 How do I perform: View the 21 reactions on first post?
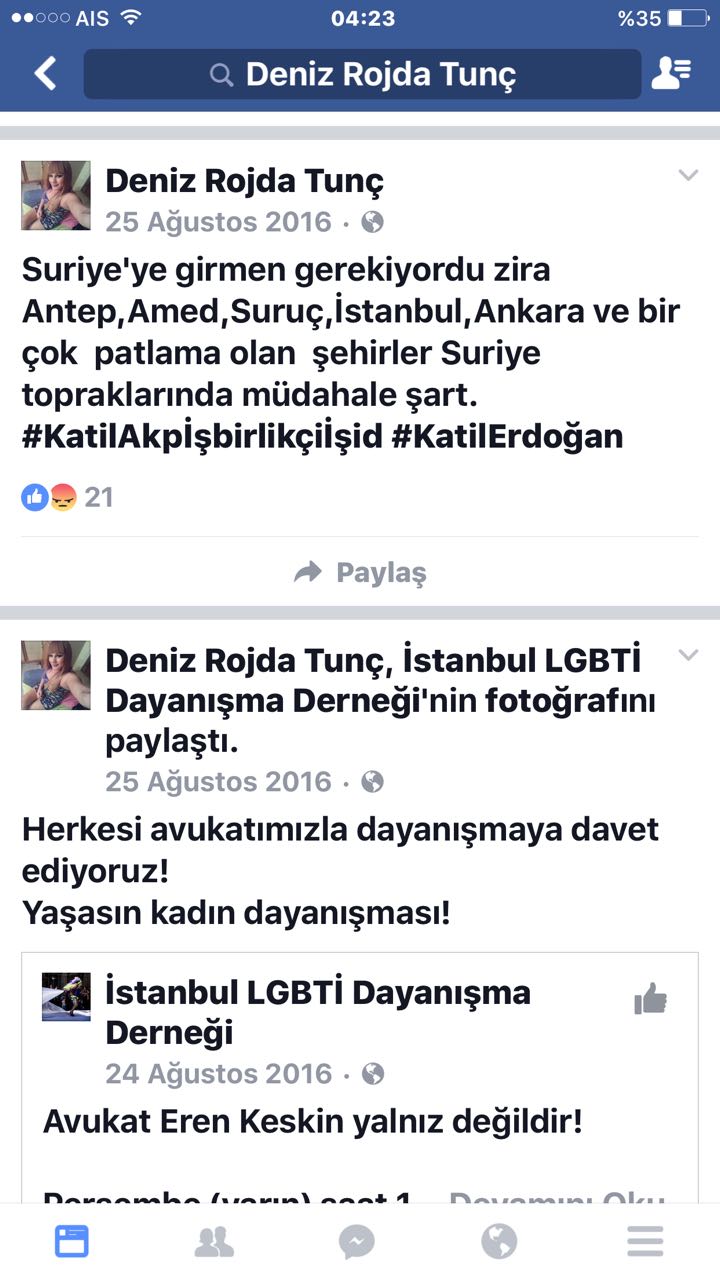coord(68,496)
